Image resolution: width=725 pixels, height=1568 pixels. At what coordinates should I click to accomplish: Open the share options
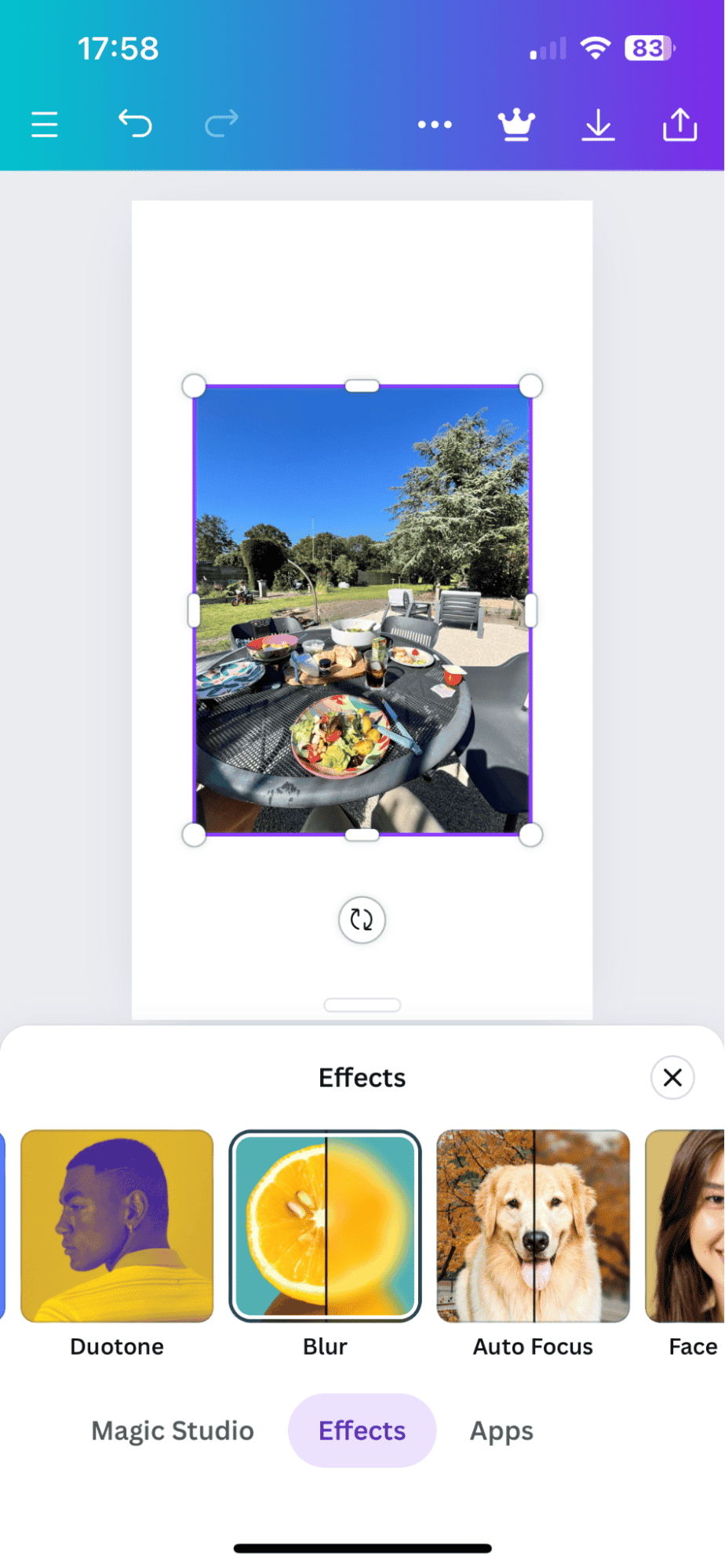pos(679,124)
